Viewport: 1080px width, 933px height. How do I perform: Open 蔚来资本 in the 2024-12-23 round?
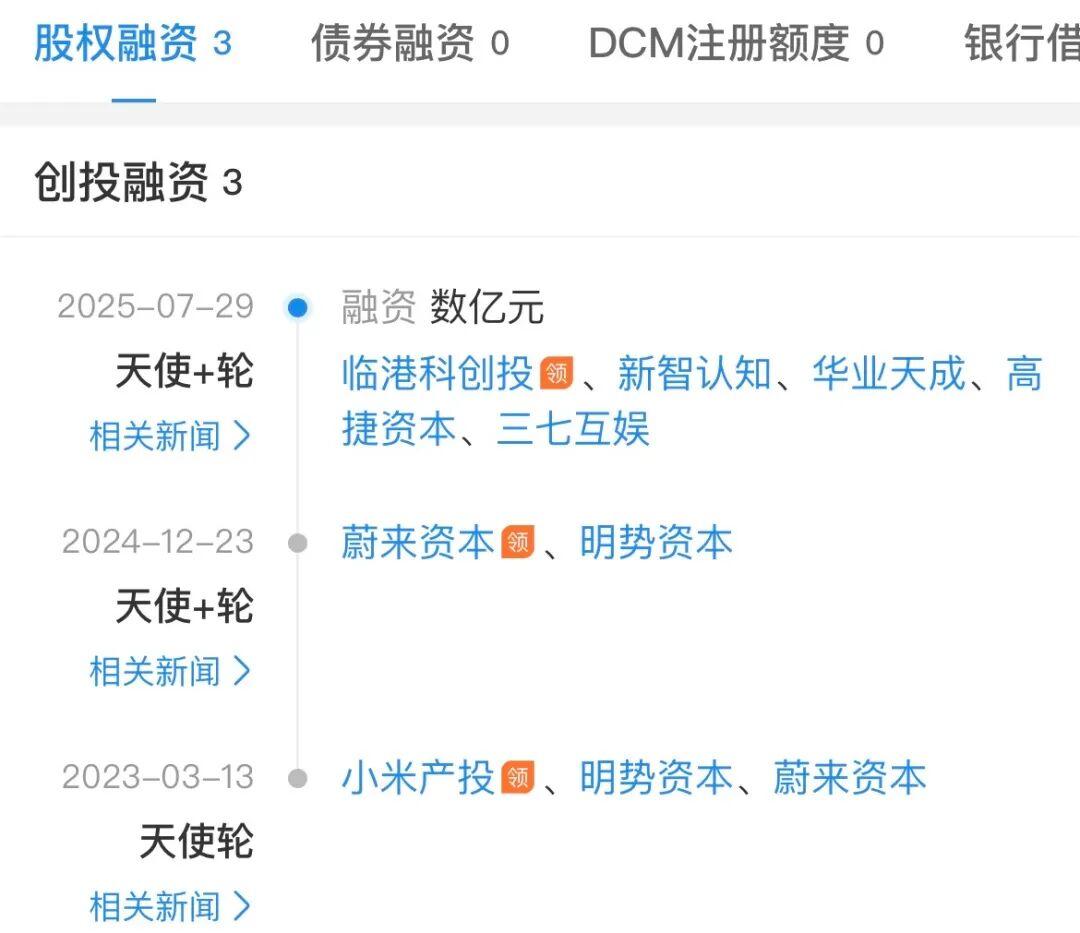point(418,542)
